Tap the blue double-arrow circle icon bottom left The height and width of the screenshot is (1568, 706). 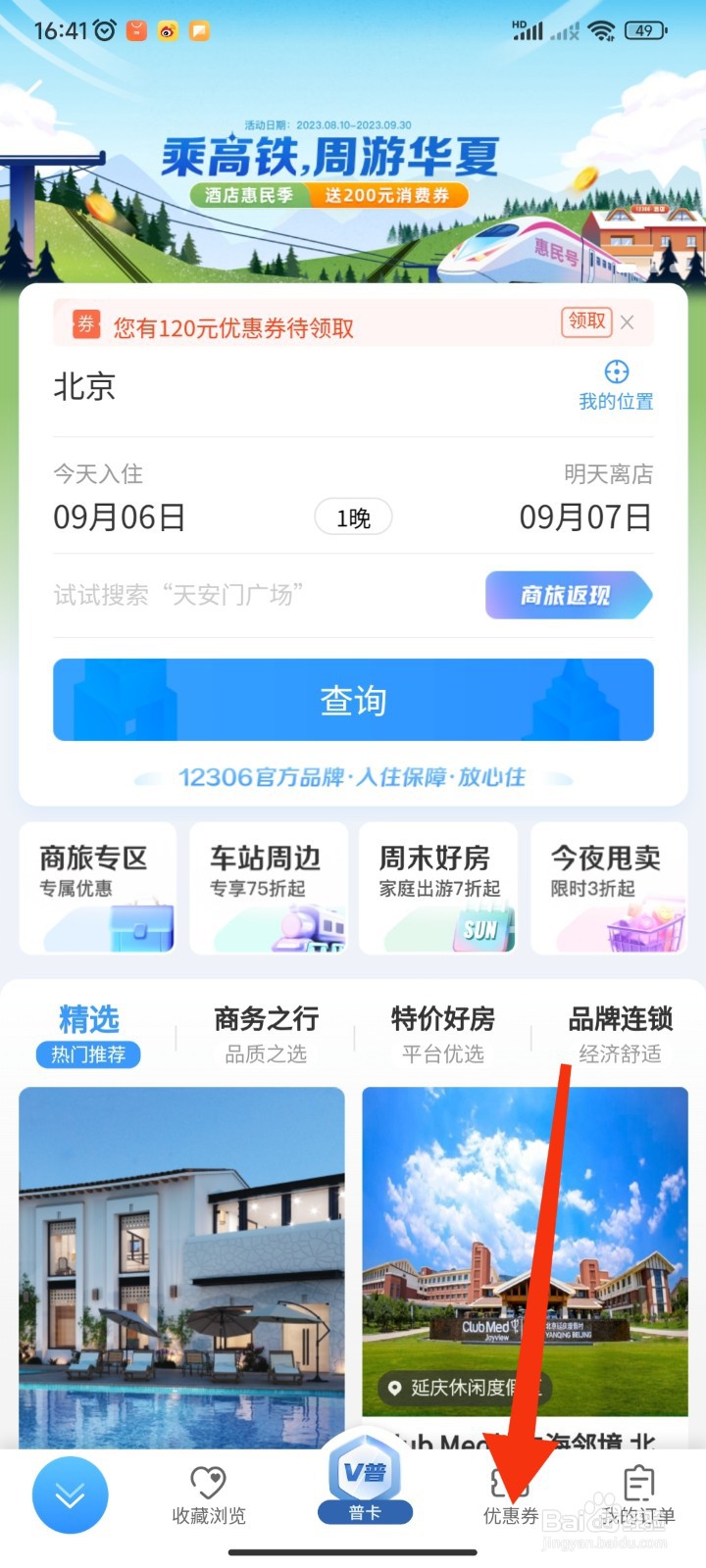click(69, 1494)
